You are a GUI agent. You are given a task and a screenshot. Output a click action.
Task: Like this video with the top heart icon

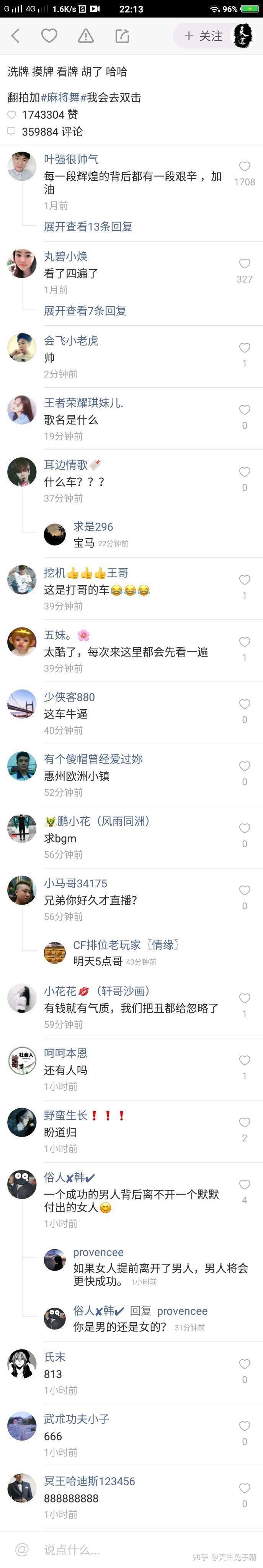49,36
